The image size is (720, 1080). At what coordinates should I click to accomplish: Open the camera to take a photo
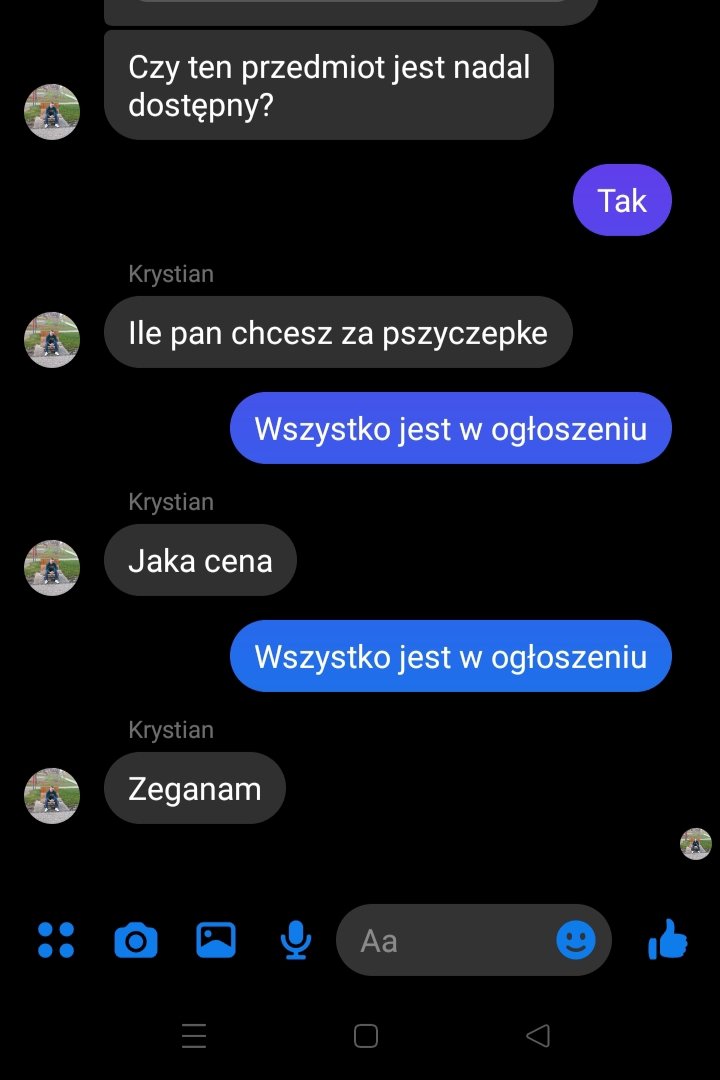[x=136, y=941]
